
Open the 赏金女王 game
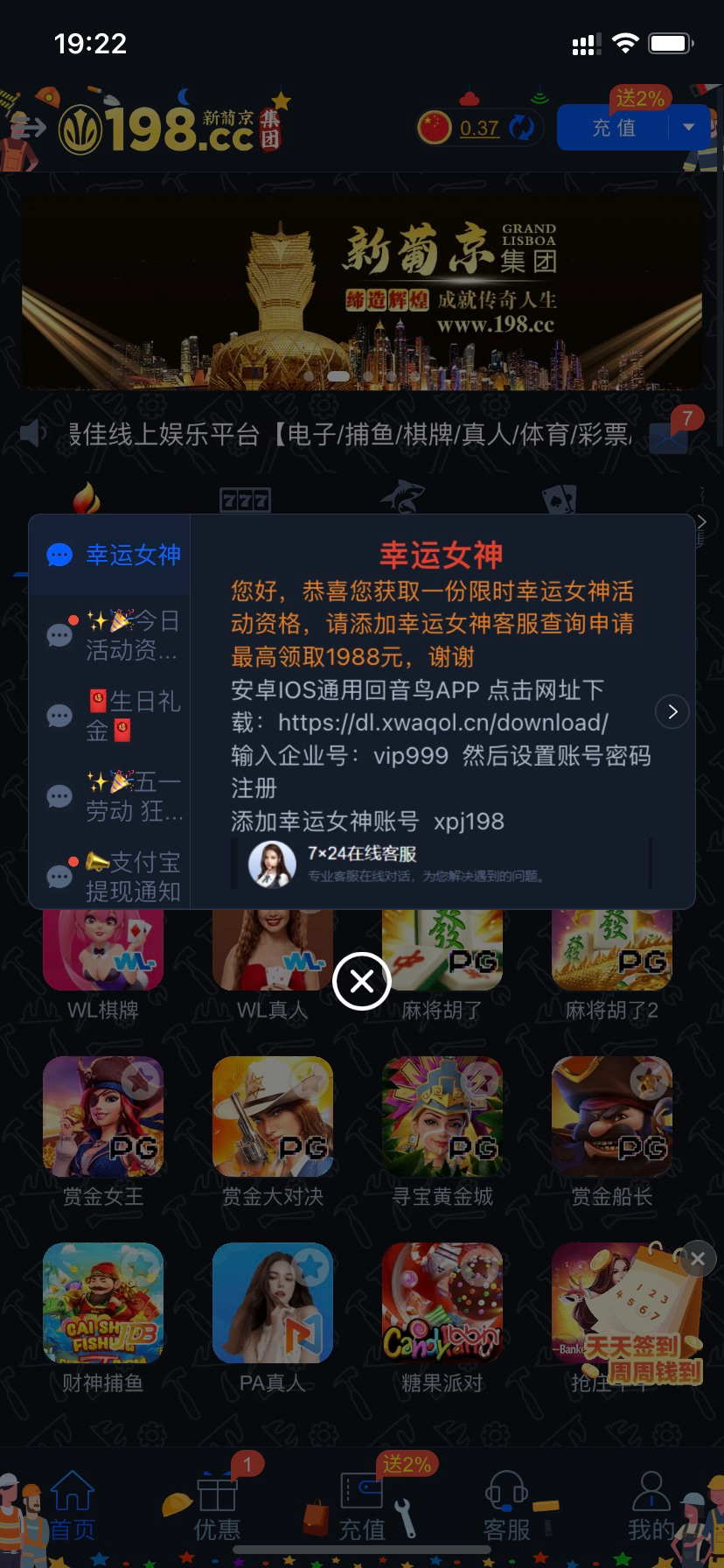[x=103, y=1116]
